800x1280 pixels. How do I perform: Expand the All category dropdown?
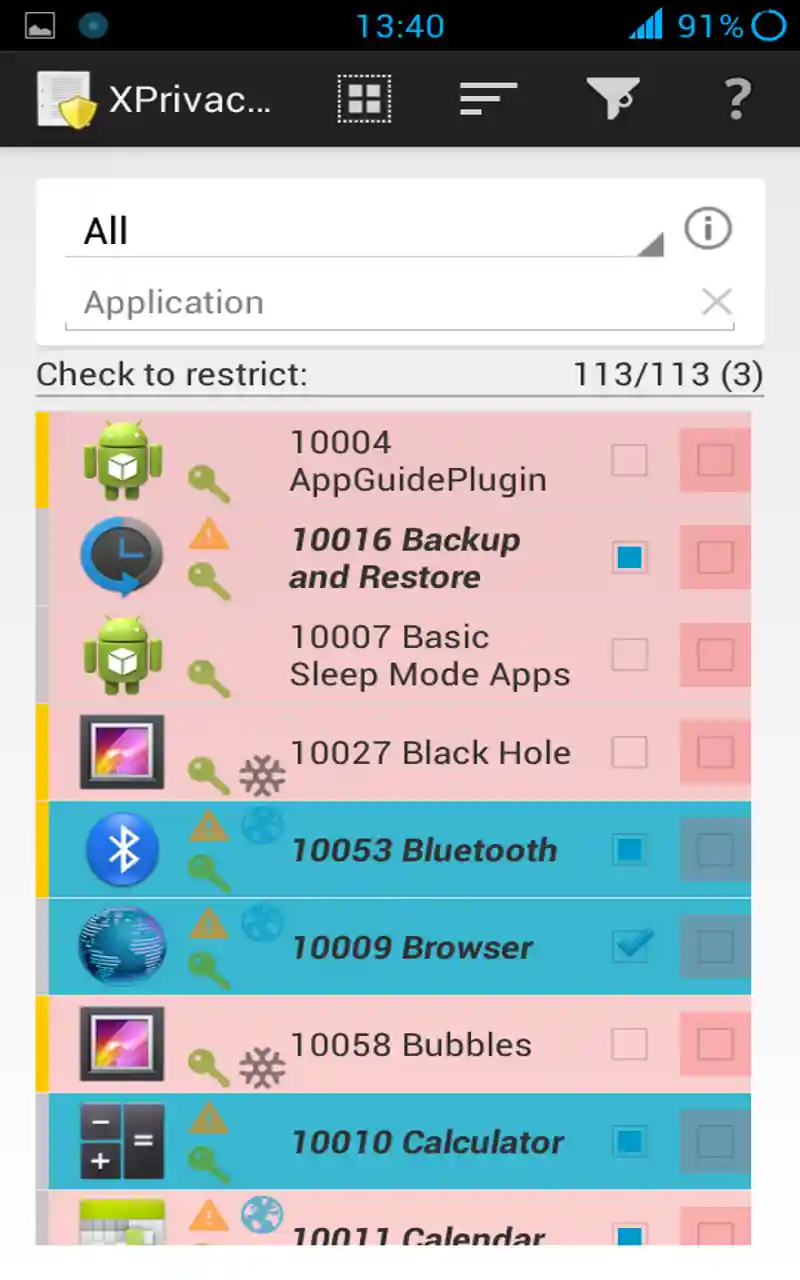(x=365, y=232)
